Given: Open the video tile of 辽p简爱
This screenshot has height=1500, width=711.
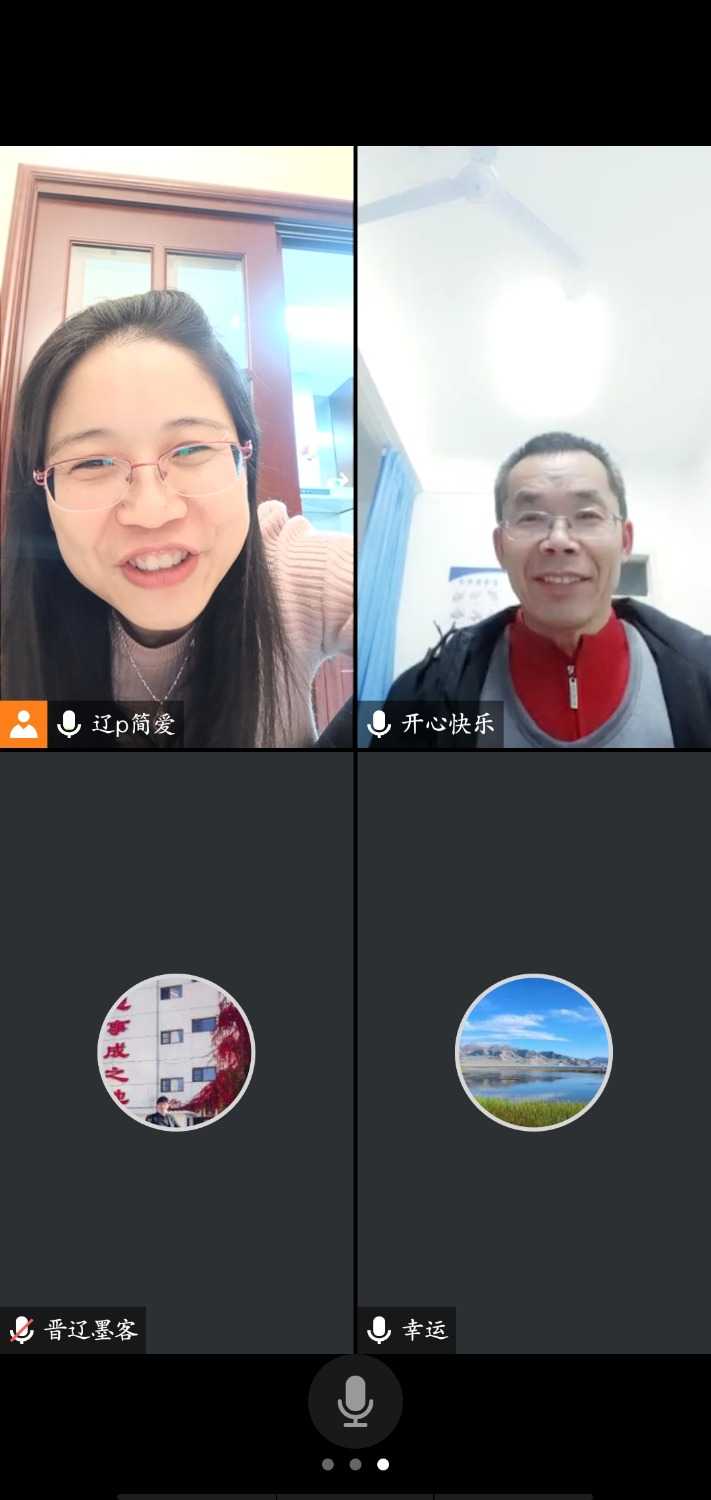Looking at the screenshot, I should 176,446.
